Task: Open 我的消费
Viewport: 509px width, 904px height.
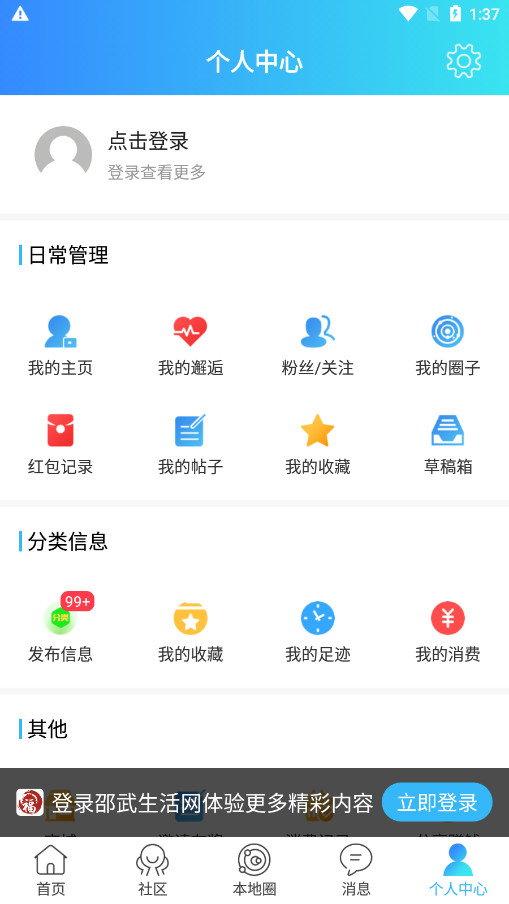Action: pos(448,632)
